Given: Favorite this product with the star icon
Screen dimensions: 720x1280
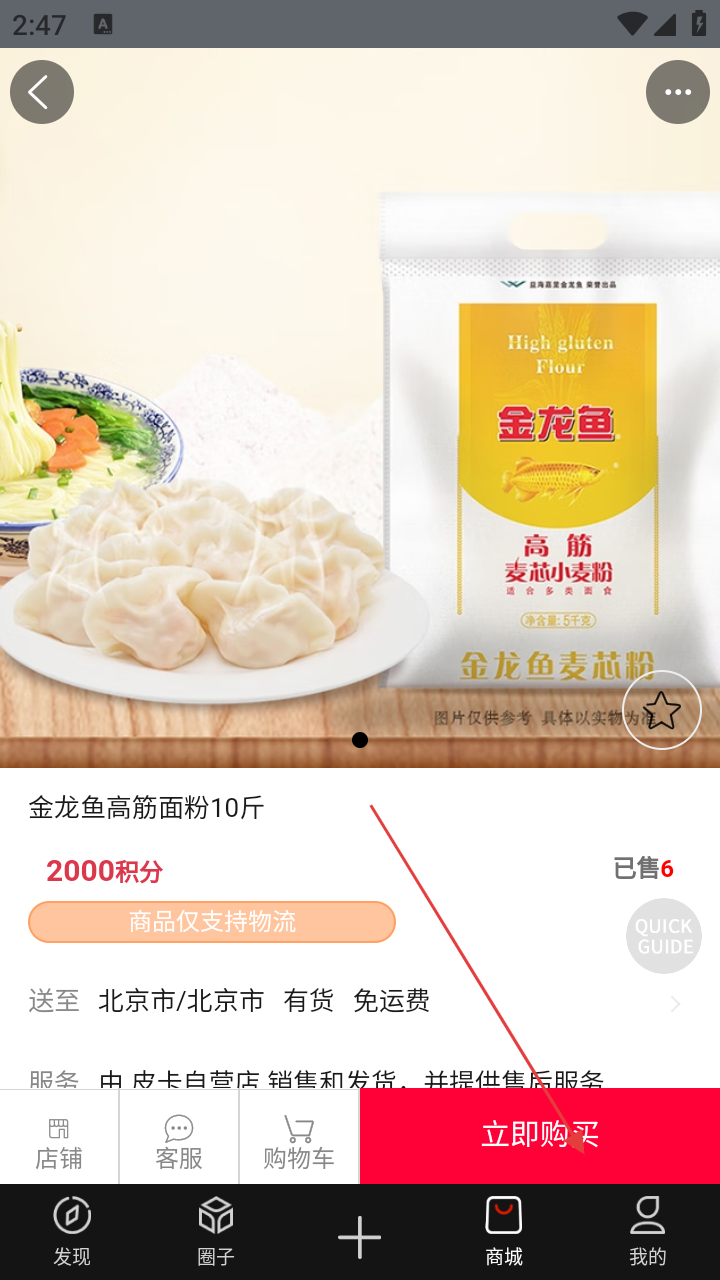Looking at the screenshot, I should click(661, 710).
